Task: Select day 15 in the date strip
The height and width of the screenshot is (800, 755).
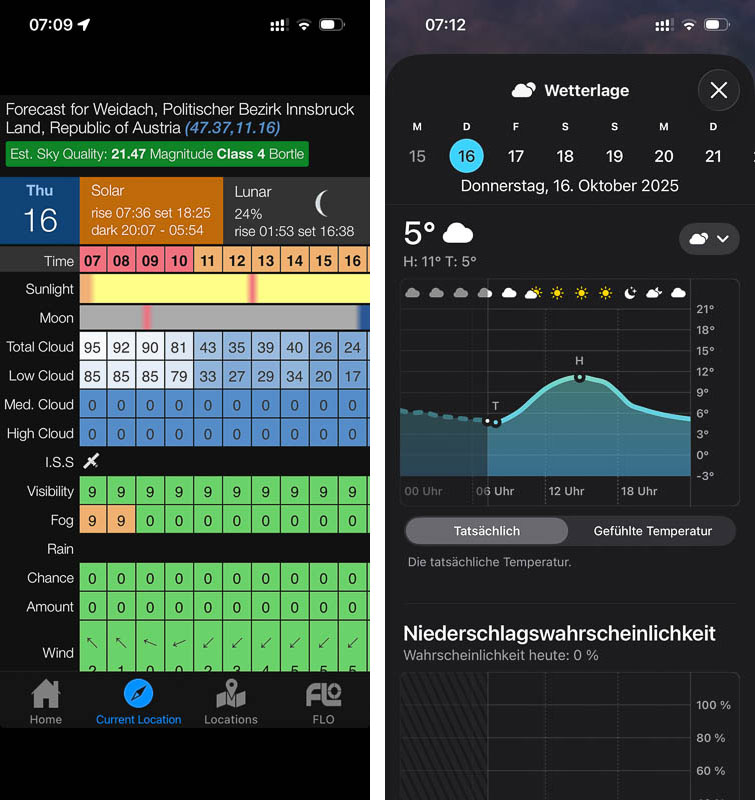Action: click(x=418, y=156)
